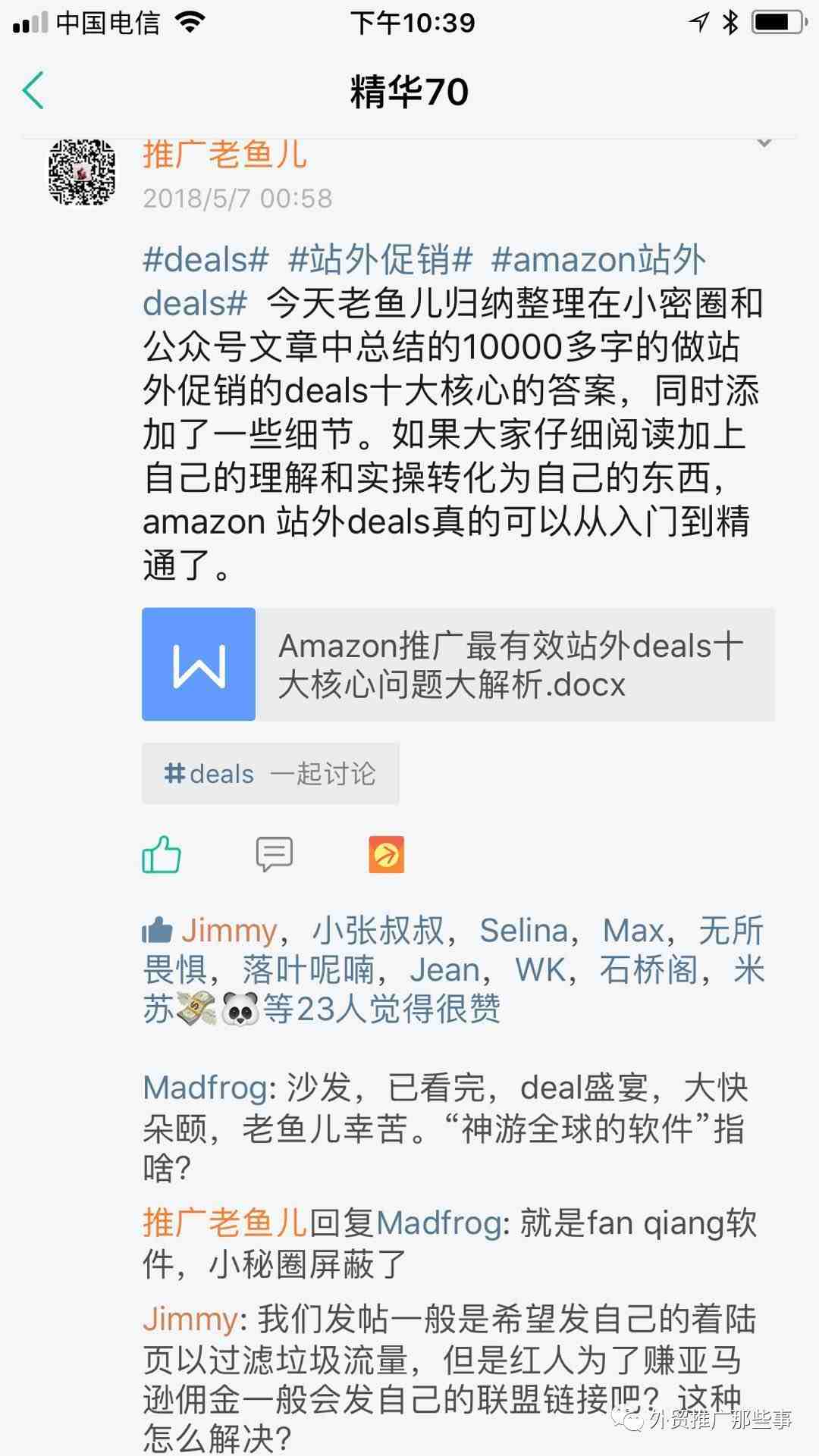Like this post with the thumbs-up
The image size is (819, 1456).
point(162,855)
